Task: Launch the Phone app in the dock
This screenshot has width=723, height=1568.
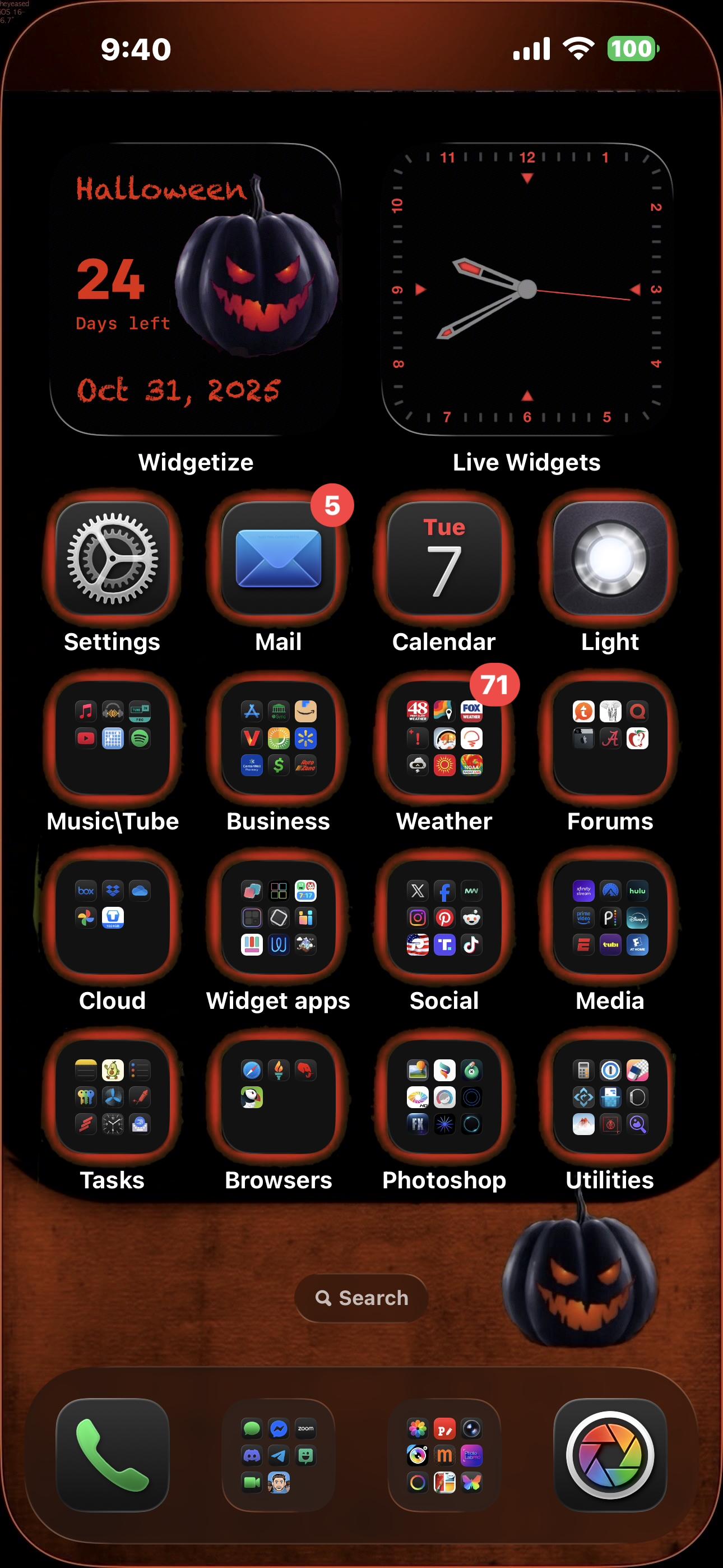Action: click(x=113, y=1455)
